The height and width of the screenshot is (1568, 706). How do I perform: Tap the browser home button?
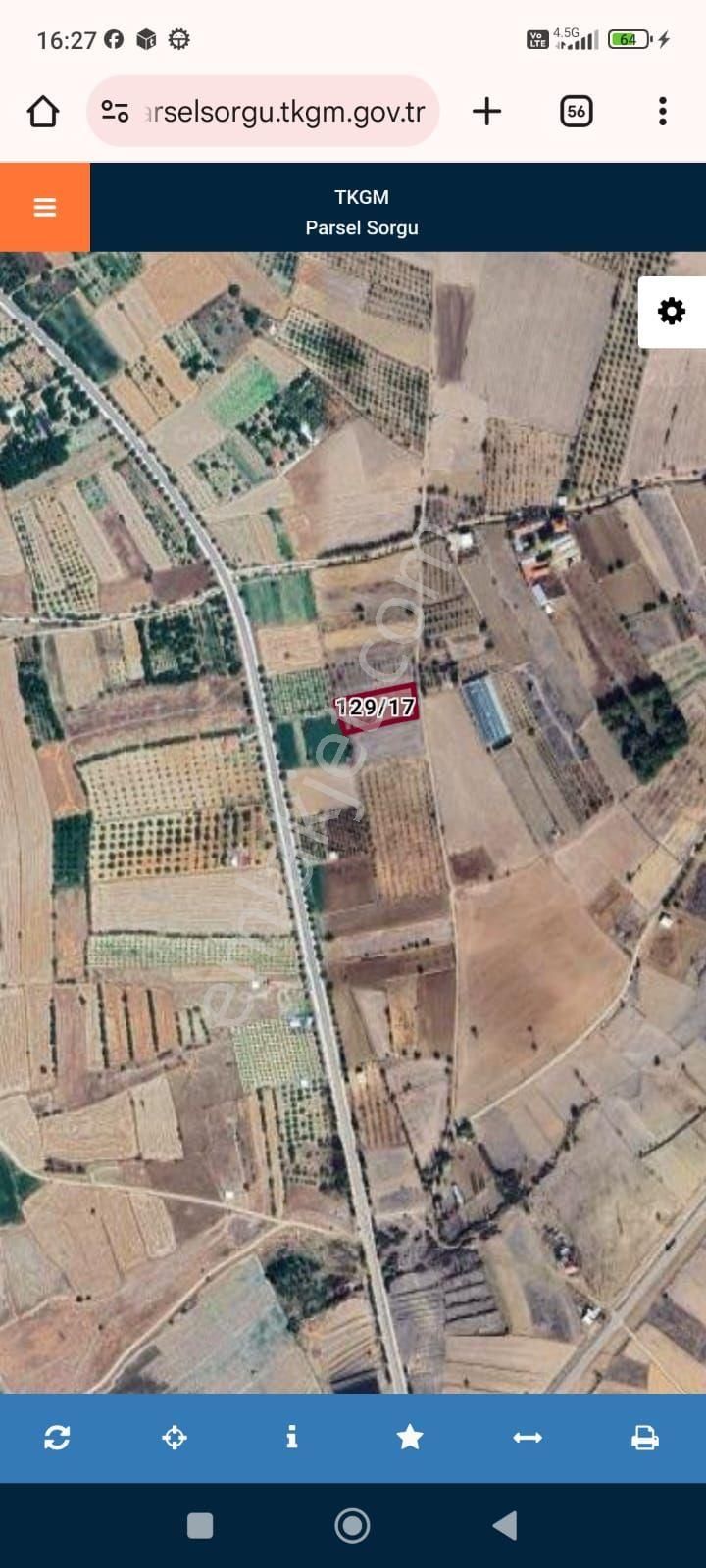click(43, 112)
